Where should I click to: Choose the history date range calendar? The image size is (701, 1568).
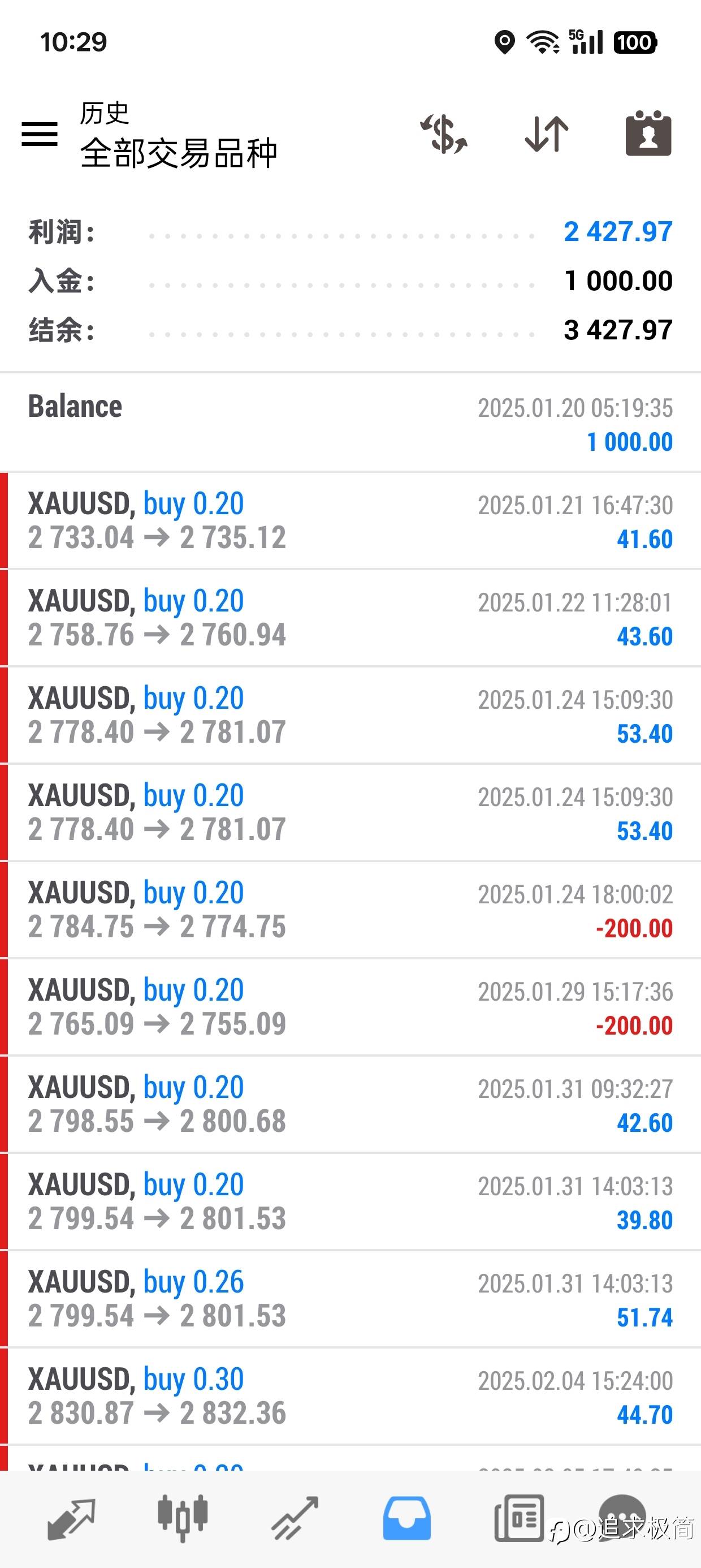pos(648,133)
